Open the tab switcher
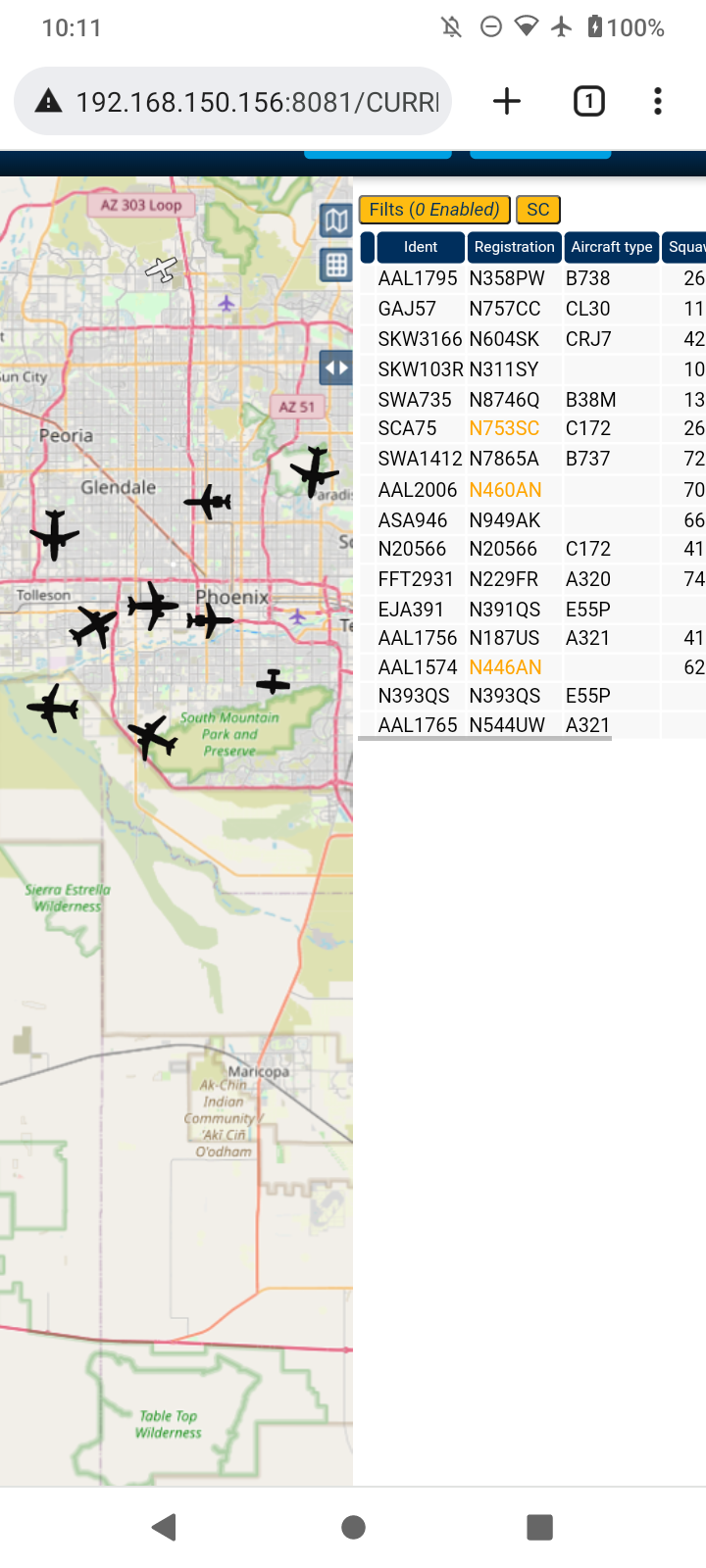The height and width of the screenshot is (1568, 706). pos(588,101)
